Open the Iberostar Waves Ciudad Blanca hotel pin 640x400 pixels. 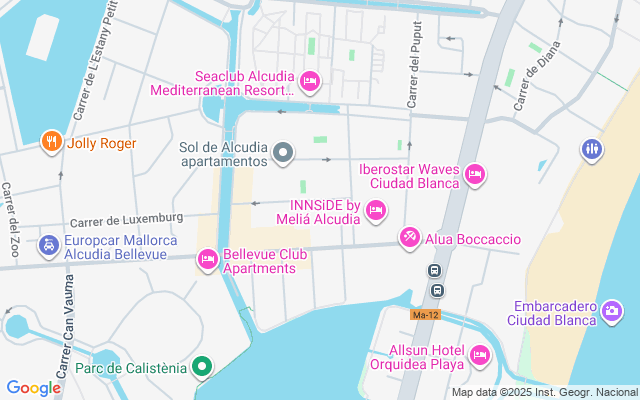(475, 175)
